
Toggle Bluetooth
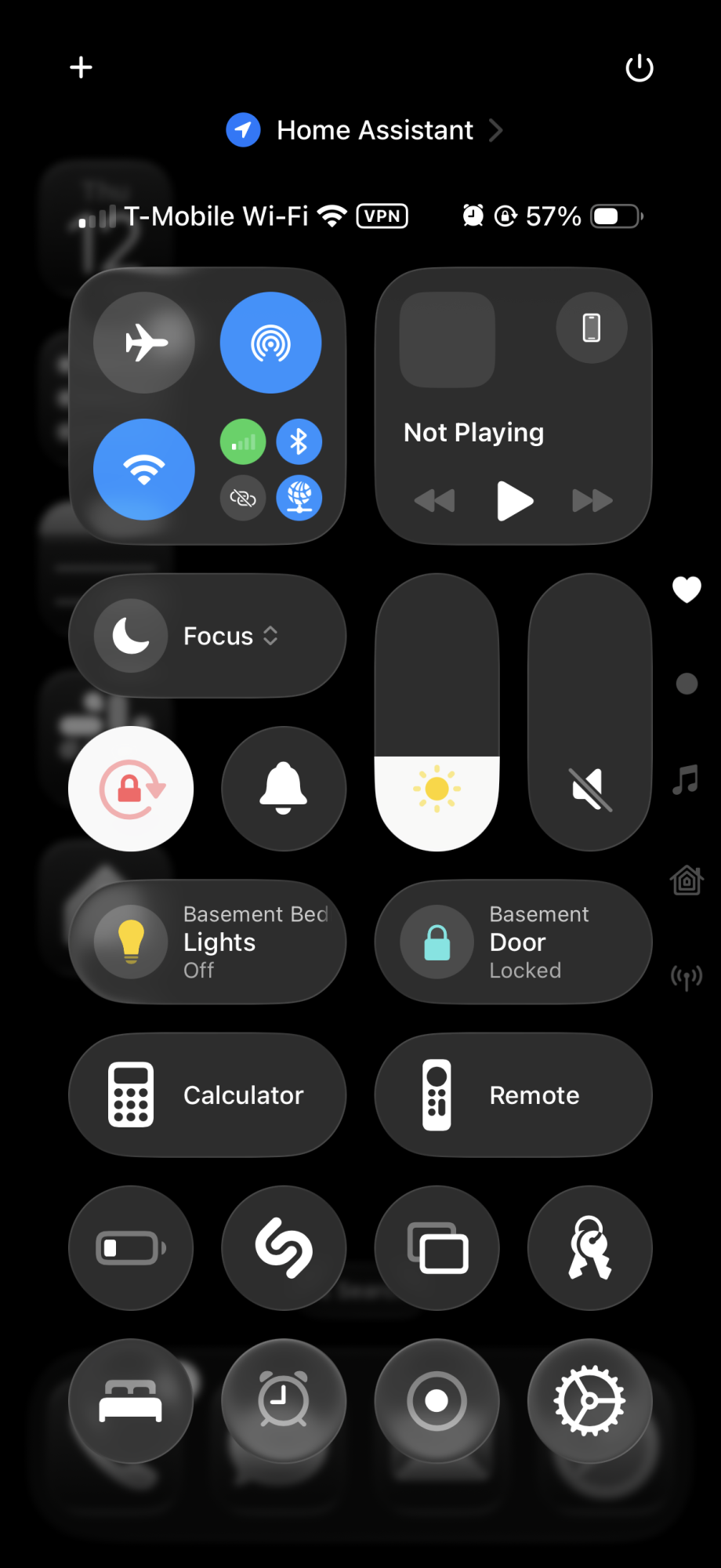click(x=299, y=441)
